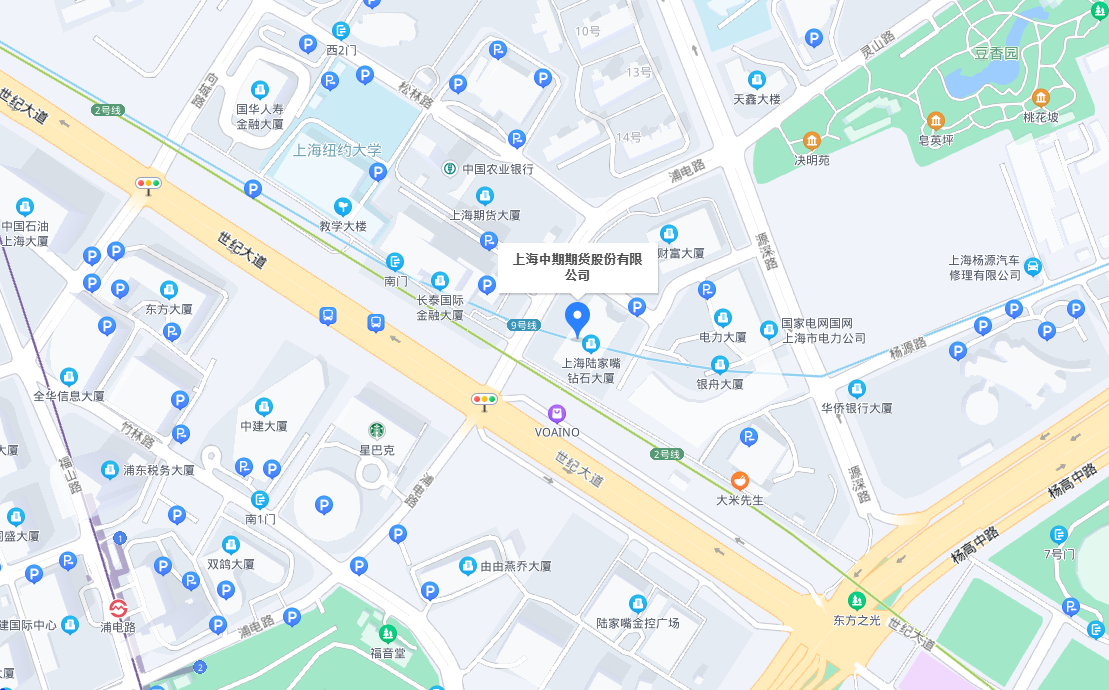Tap the 陆家嘴金控广场 building marker

[x=637, y=604]
